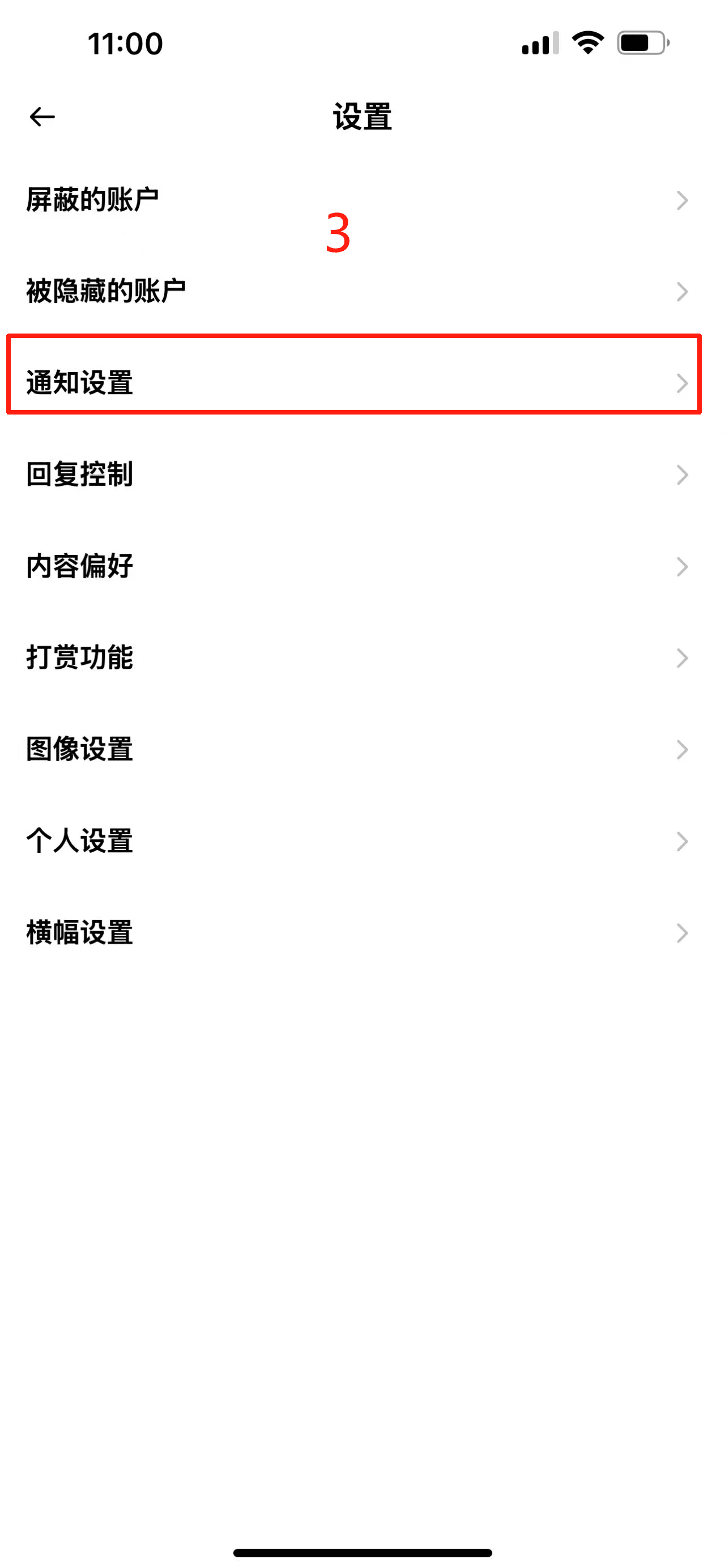Open 回复控制 options
Image resolution: width=725 pixels, height=1568 pixels.
point(362,474)
